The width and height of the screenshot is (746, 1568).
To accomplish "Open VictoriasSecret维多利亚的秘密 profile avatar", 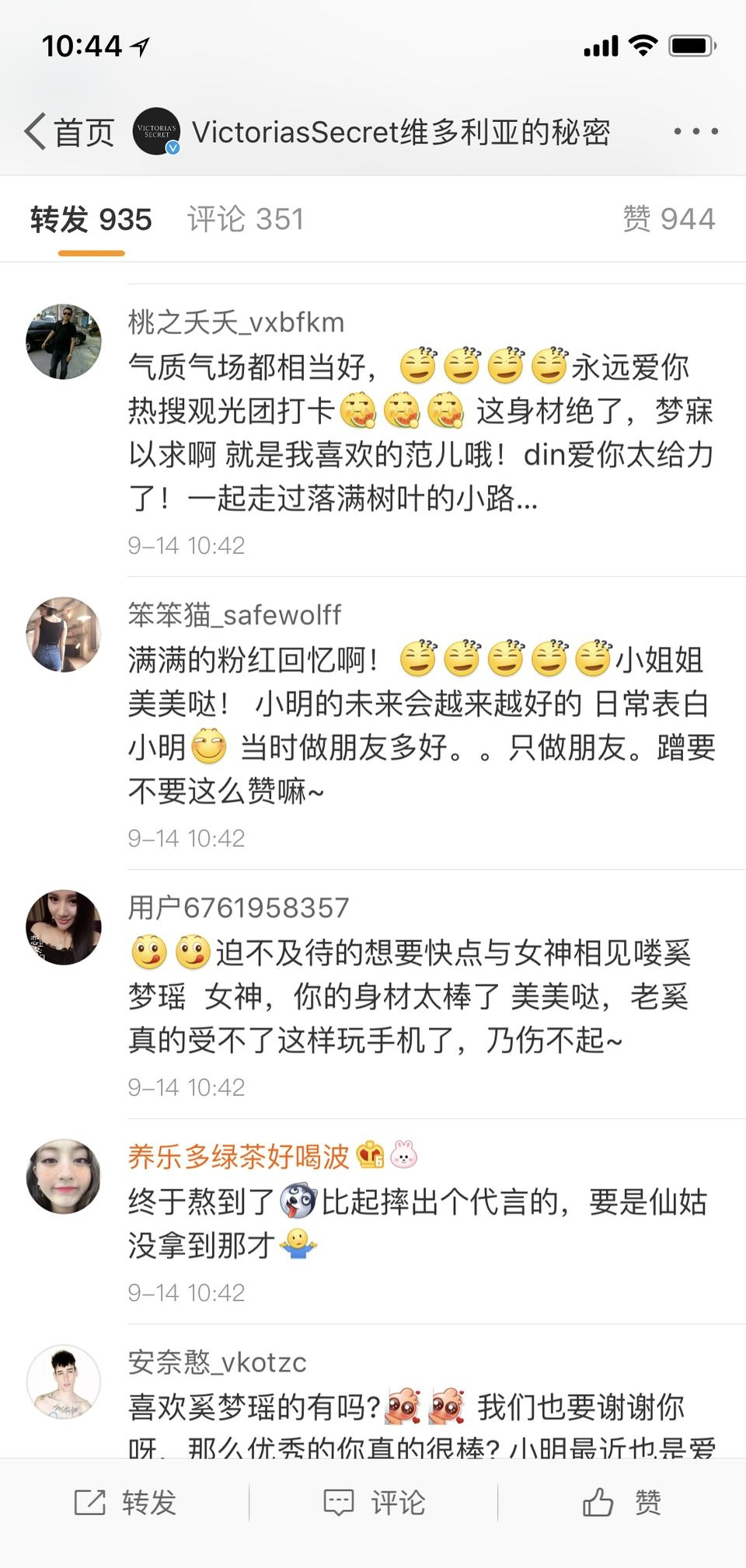I will pyautogui.click(x=156, y=131).
